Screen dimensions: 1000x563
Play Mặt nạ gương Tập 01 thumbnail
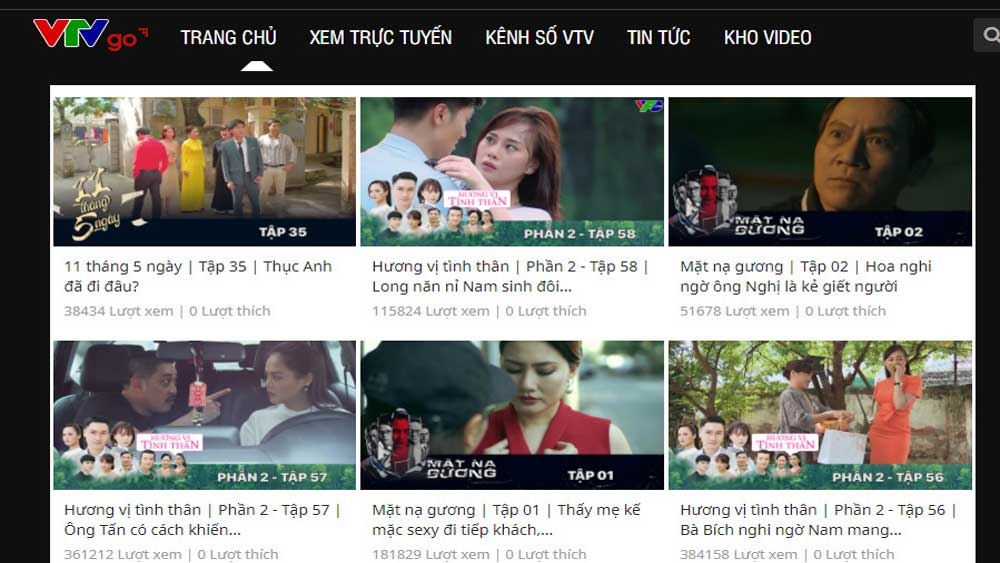pyautogui.click(x=511, y=414)
